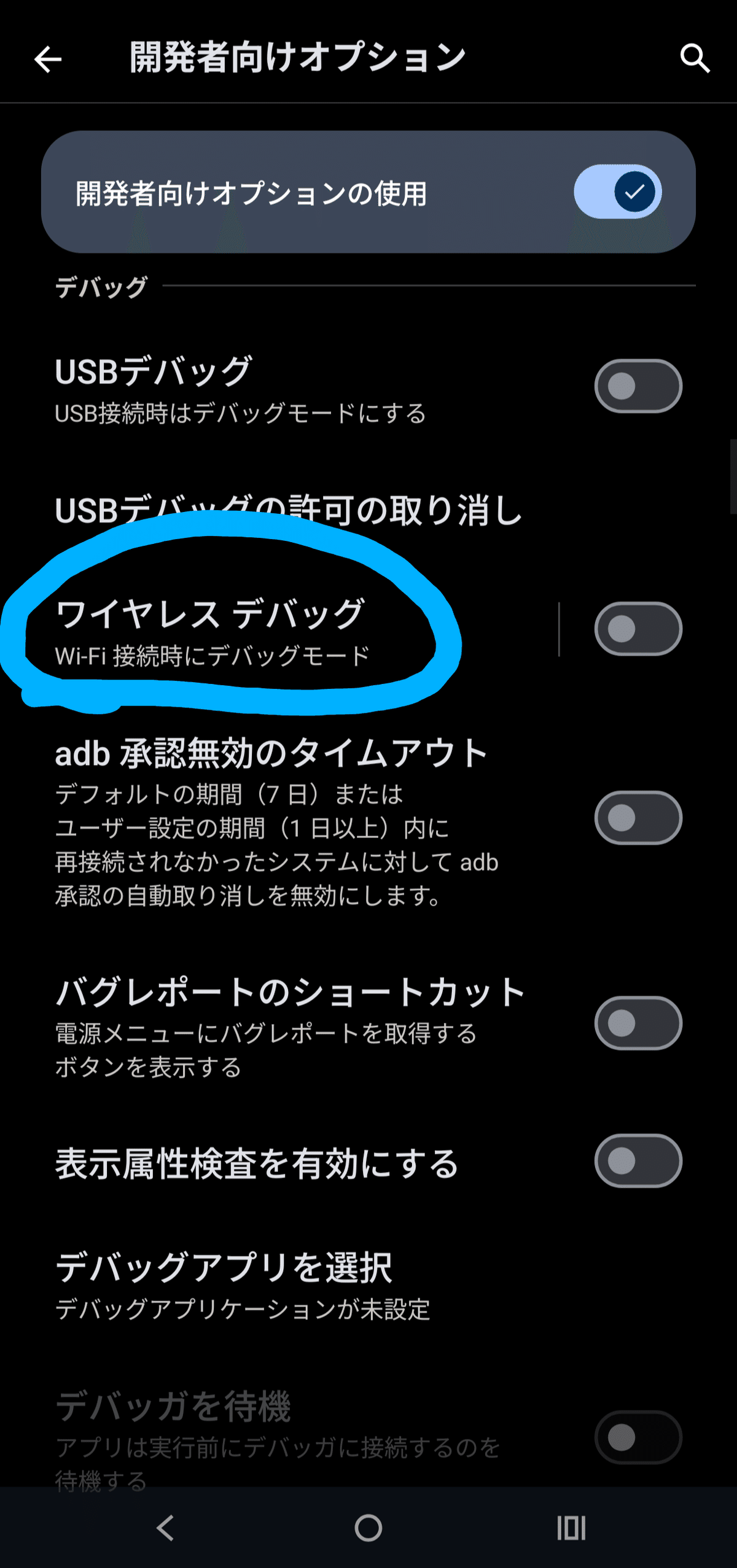Enable バグレポートのショートカット switch
The width and height of the screenshot is (737, 1568).
638,1023
